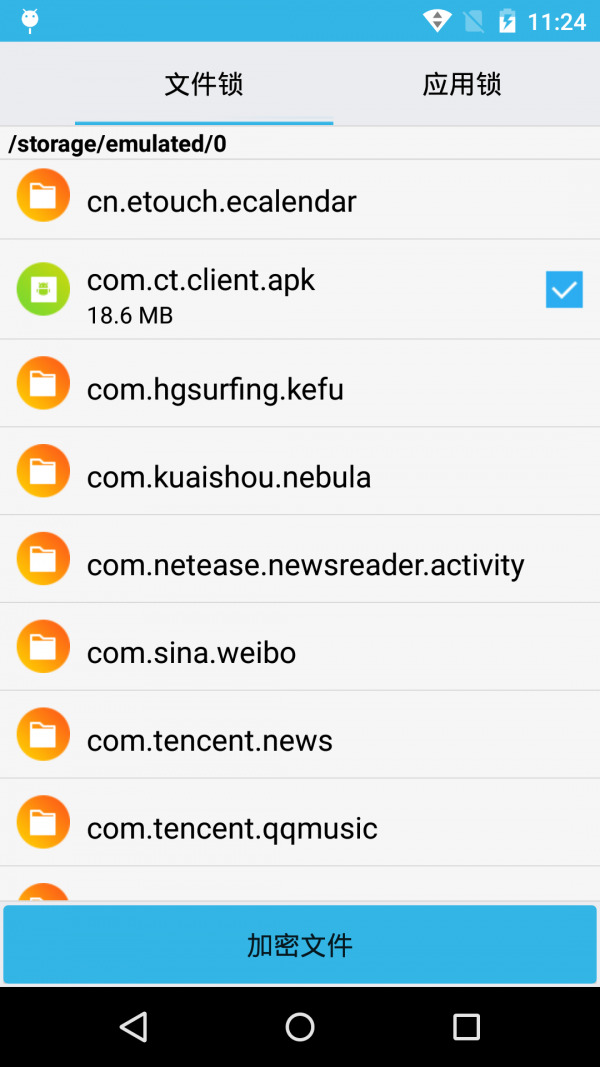This screenshot has height=1067, width=600.
Task: Select the 文件锁 tab
Action: (x=204, y=85)
